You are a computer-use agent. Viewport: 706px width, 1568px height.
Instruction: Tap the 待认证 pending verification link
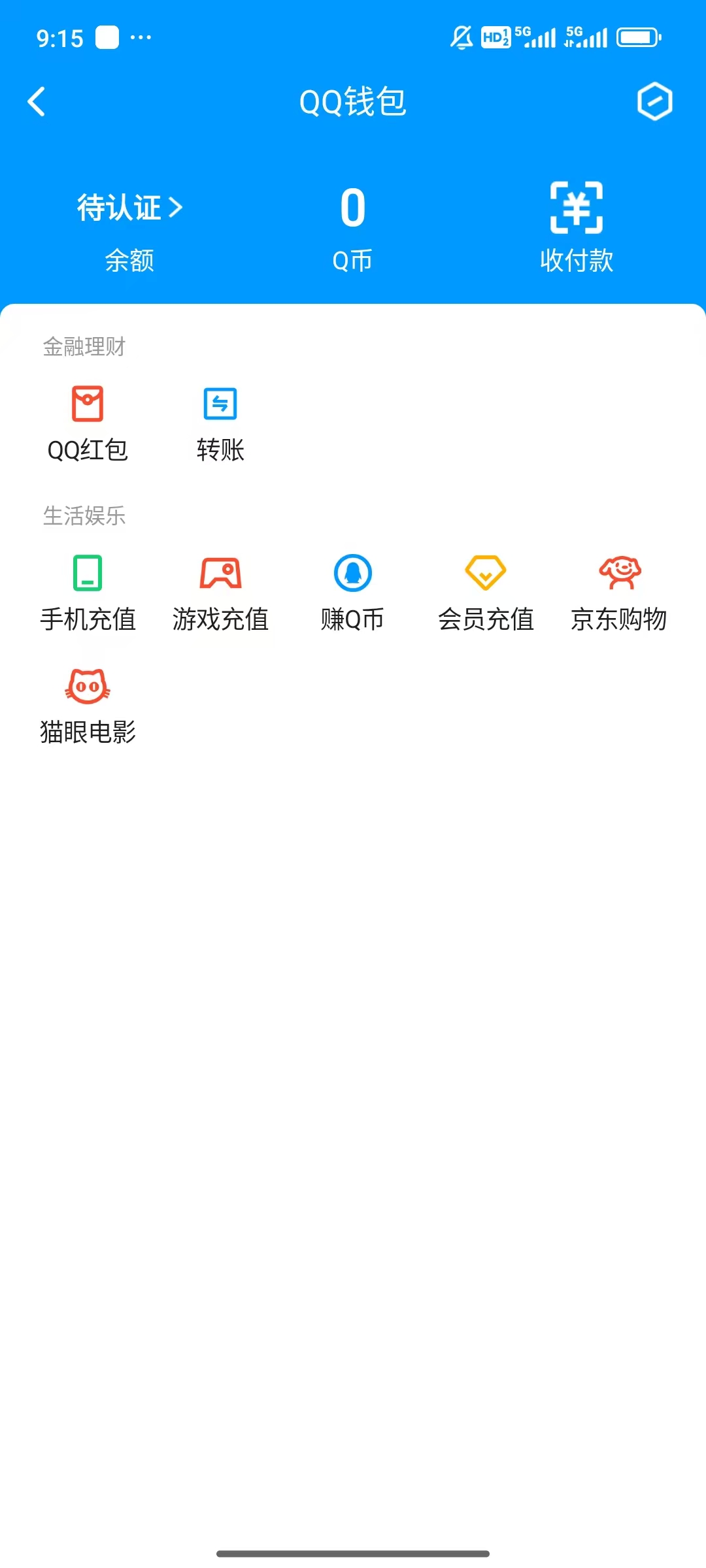click(x=128, y=208)
